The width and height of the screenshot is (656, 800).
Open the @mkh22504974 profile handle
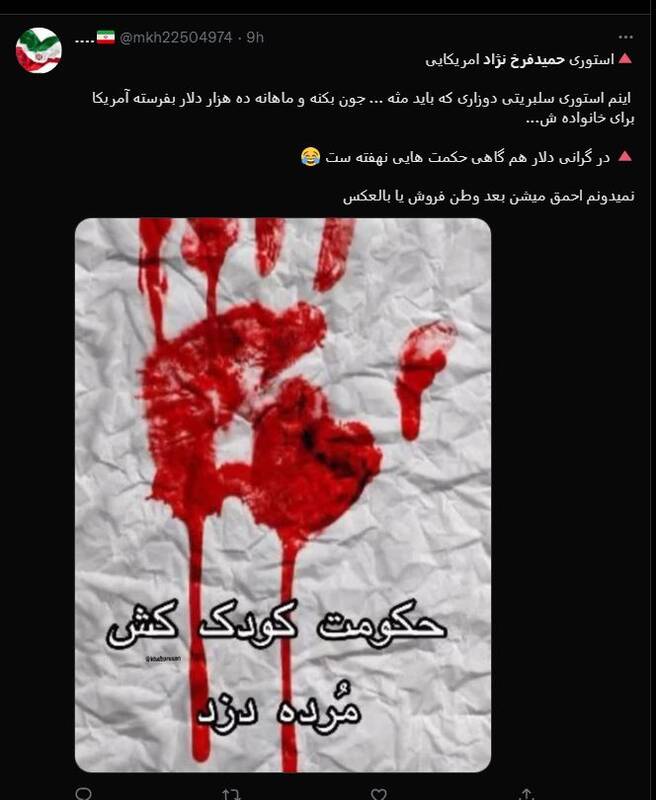coord(176,38)
